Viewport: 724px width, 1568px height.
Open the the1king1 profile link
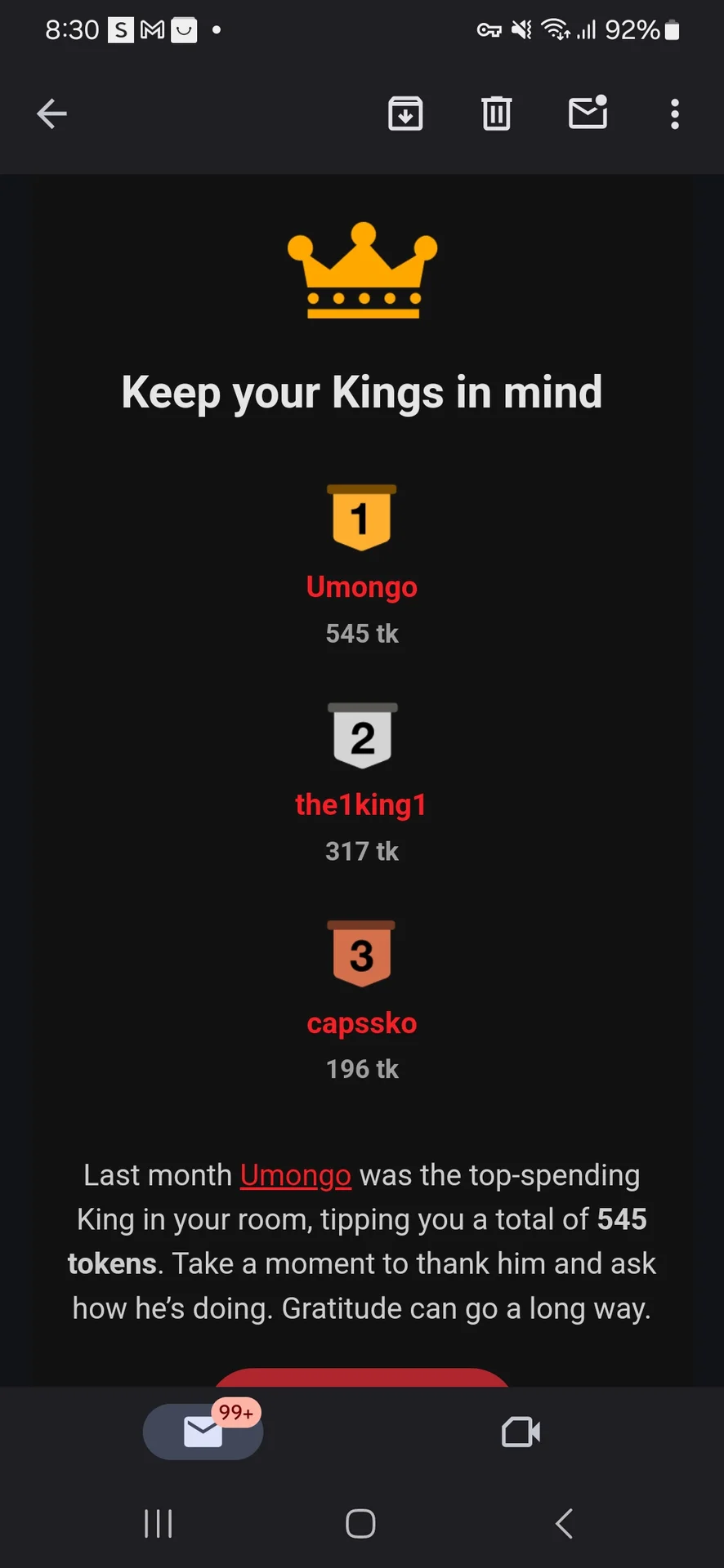pos(361,805)
